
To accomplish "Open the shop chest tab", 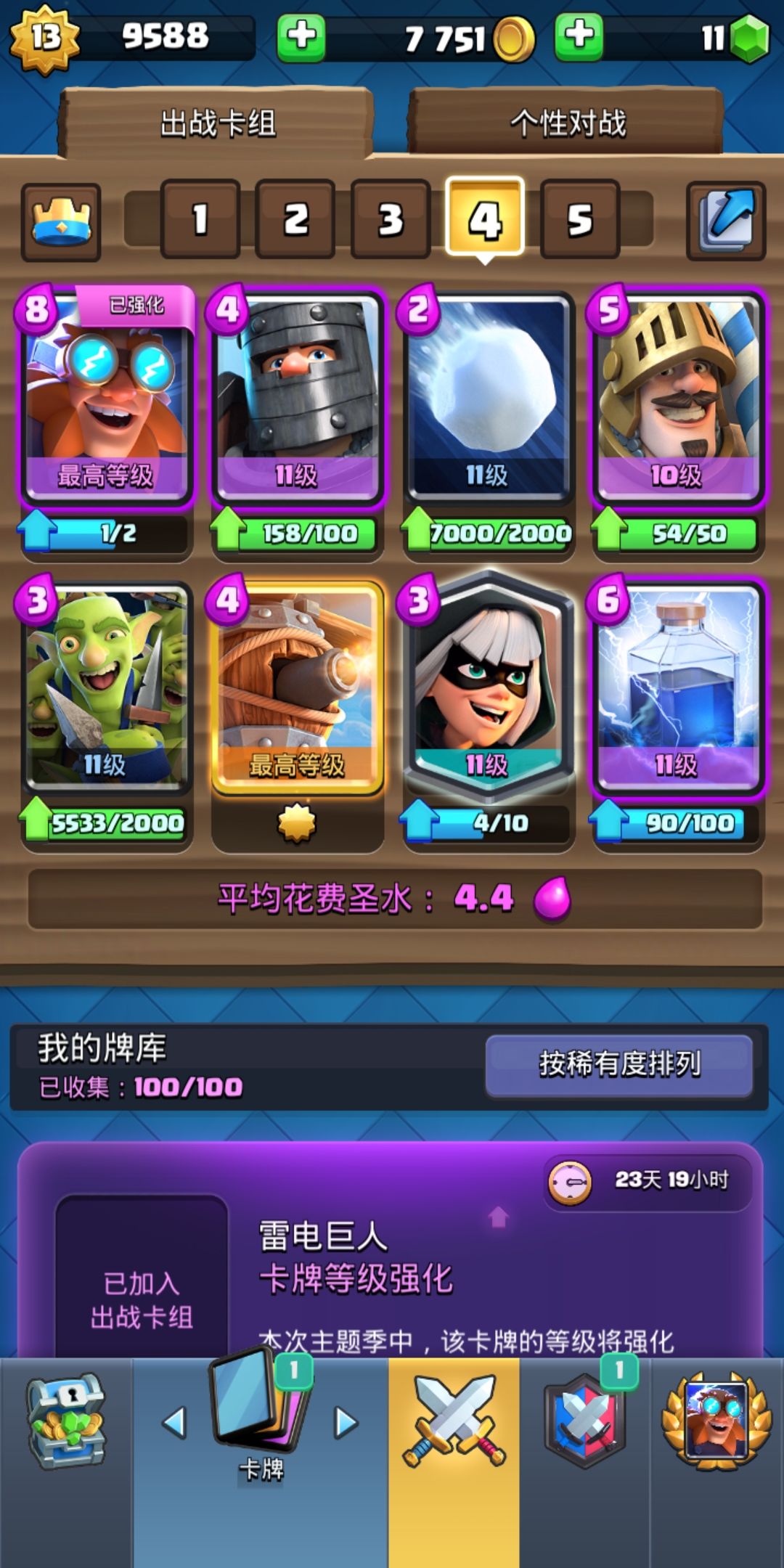I will 65,1423.
